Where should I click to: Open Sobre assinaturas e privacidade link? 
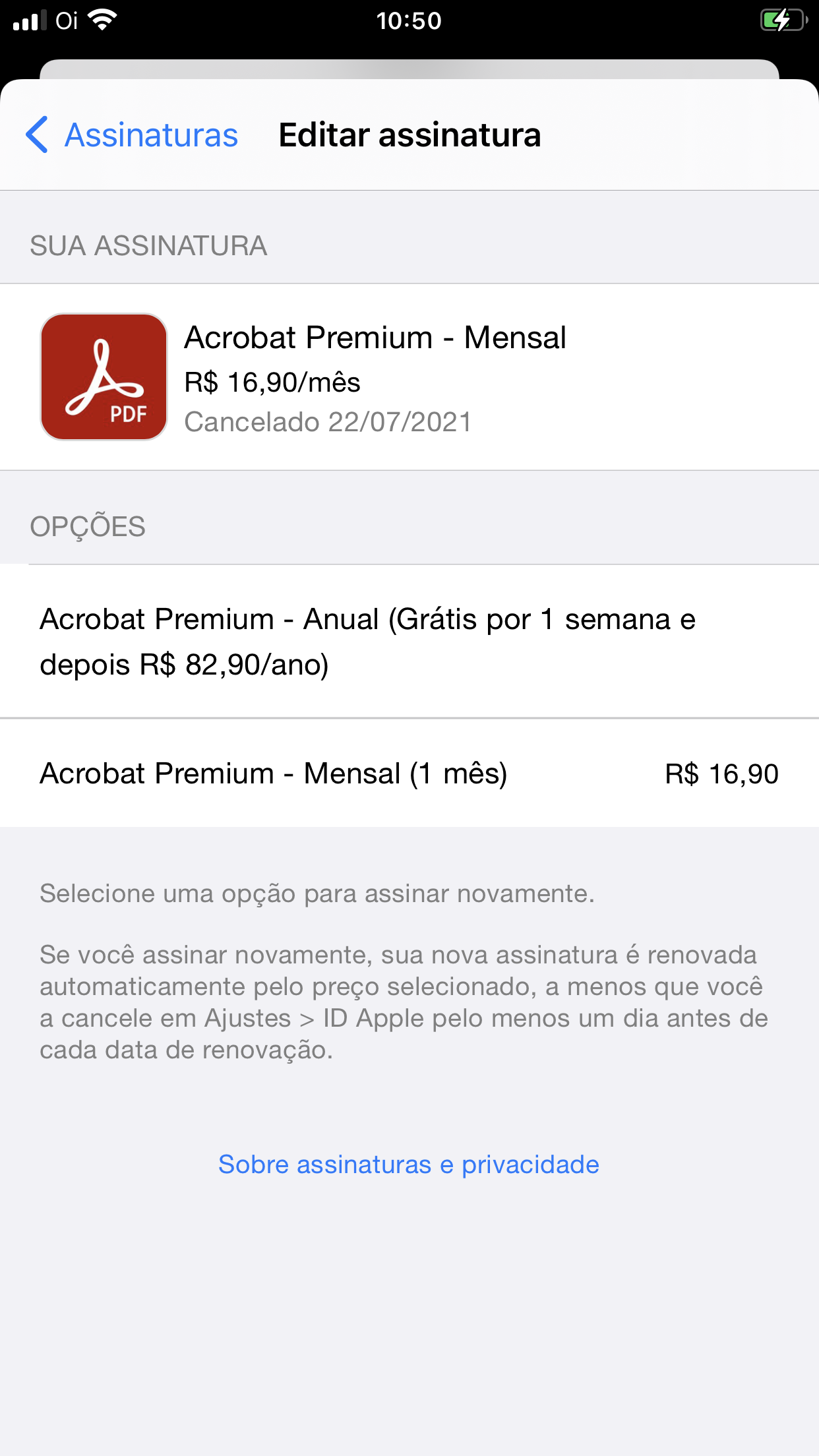tap(409, 1165)
